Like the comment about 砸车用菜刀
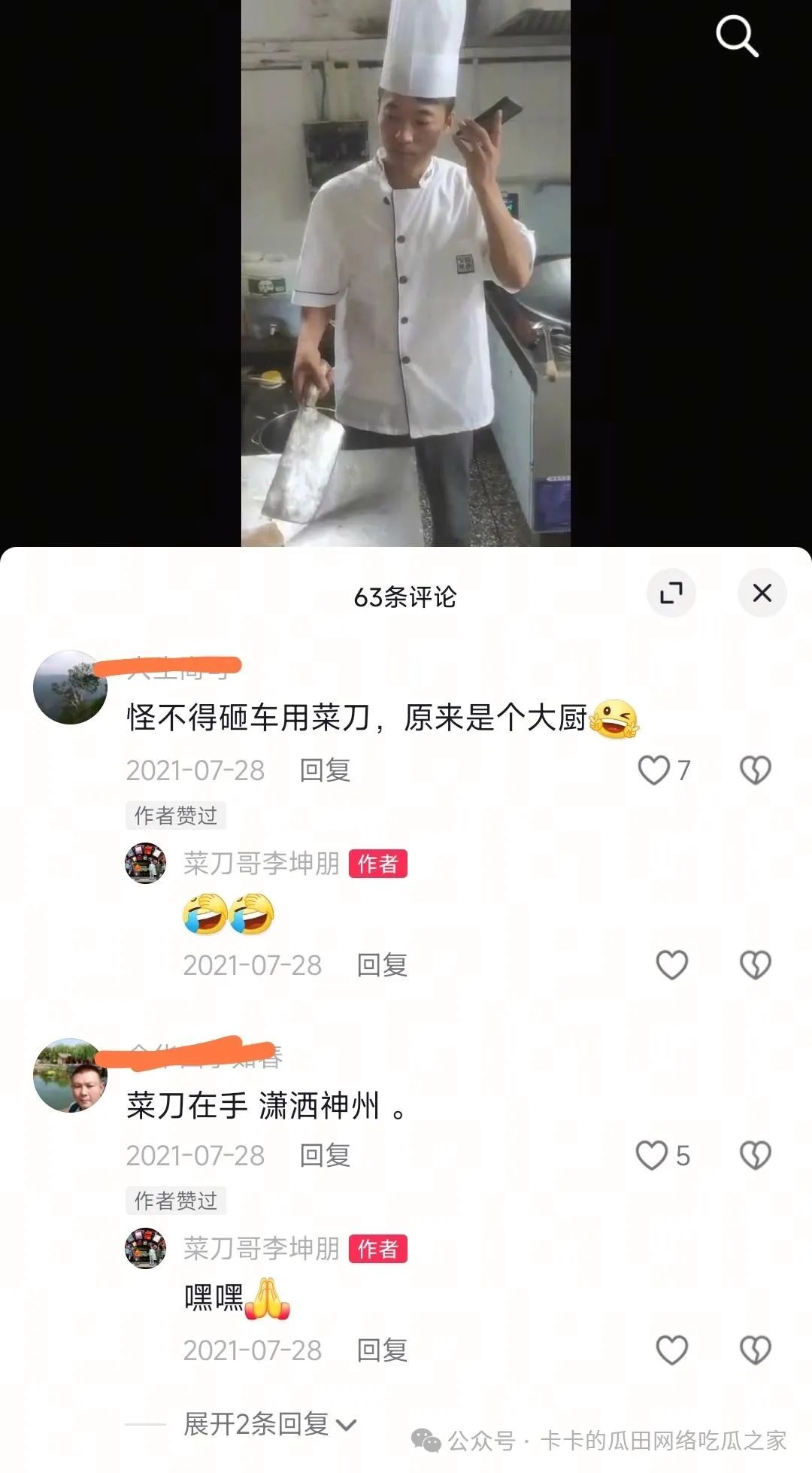Screen dimensions: 812x1473 coord(654,770)
